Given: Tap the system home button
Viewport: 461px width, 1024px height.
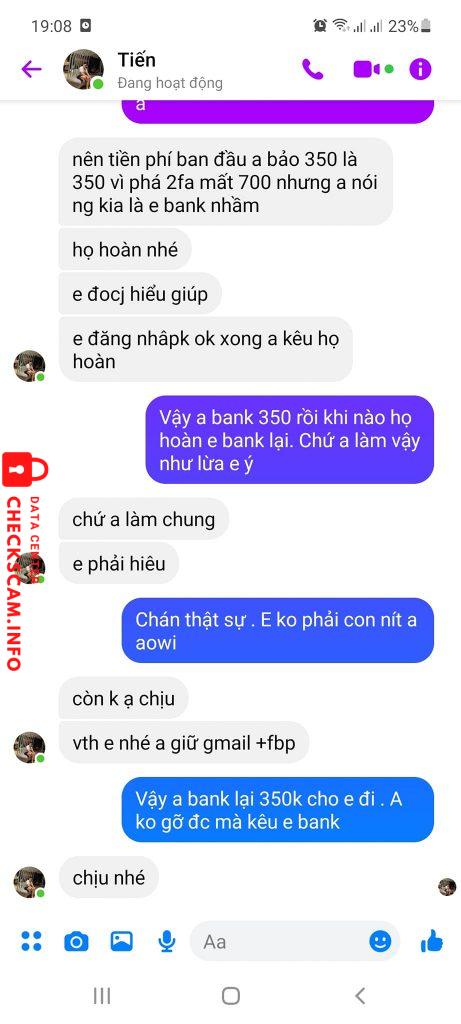Looking at the screenshot, I should pyautogui.click(x=230, y=995).
